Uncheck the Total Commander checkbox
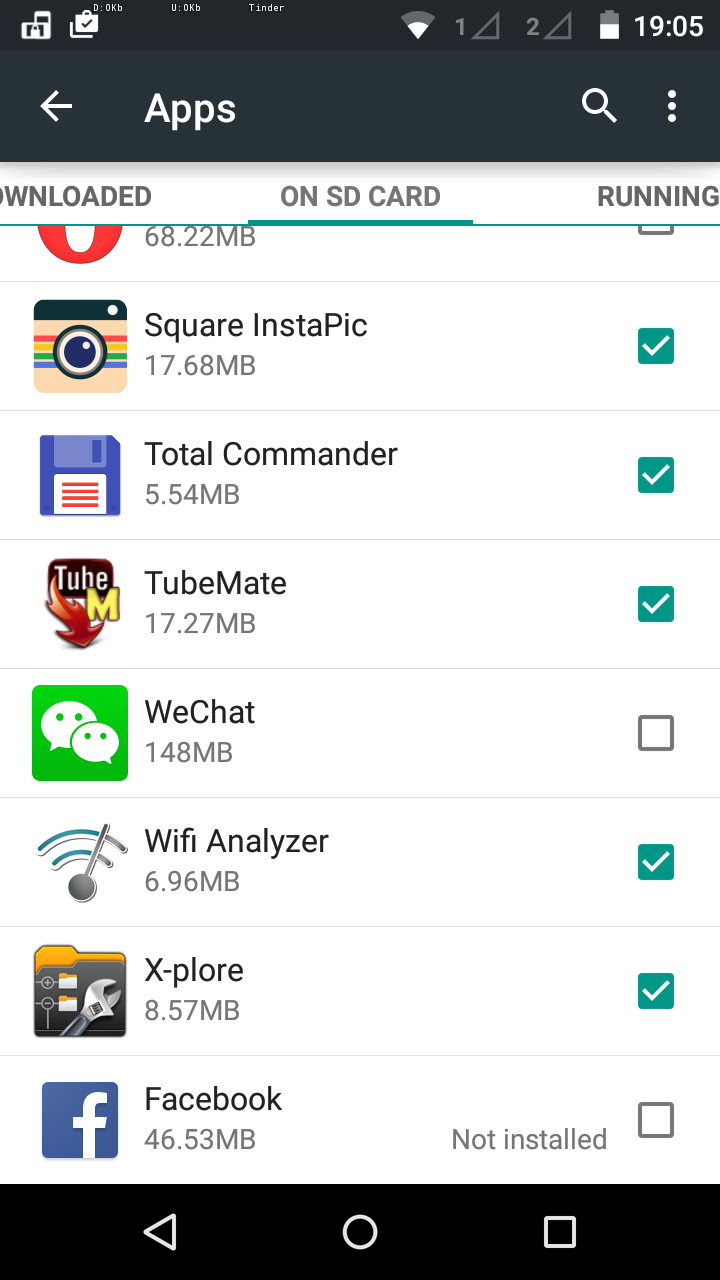This screenshot has height=1280, width=720. 656,475
